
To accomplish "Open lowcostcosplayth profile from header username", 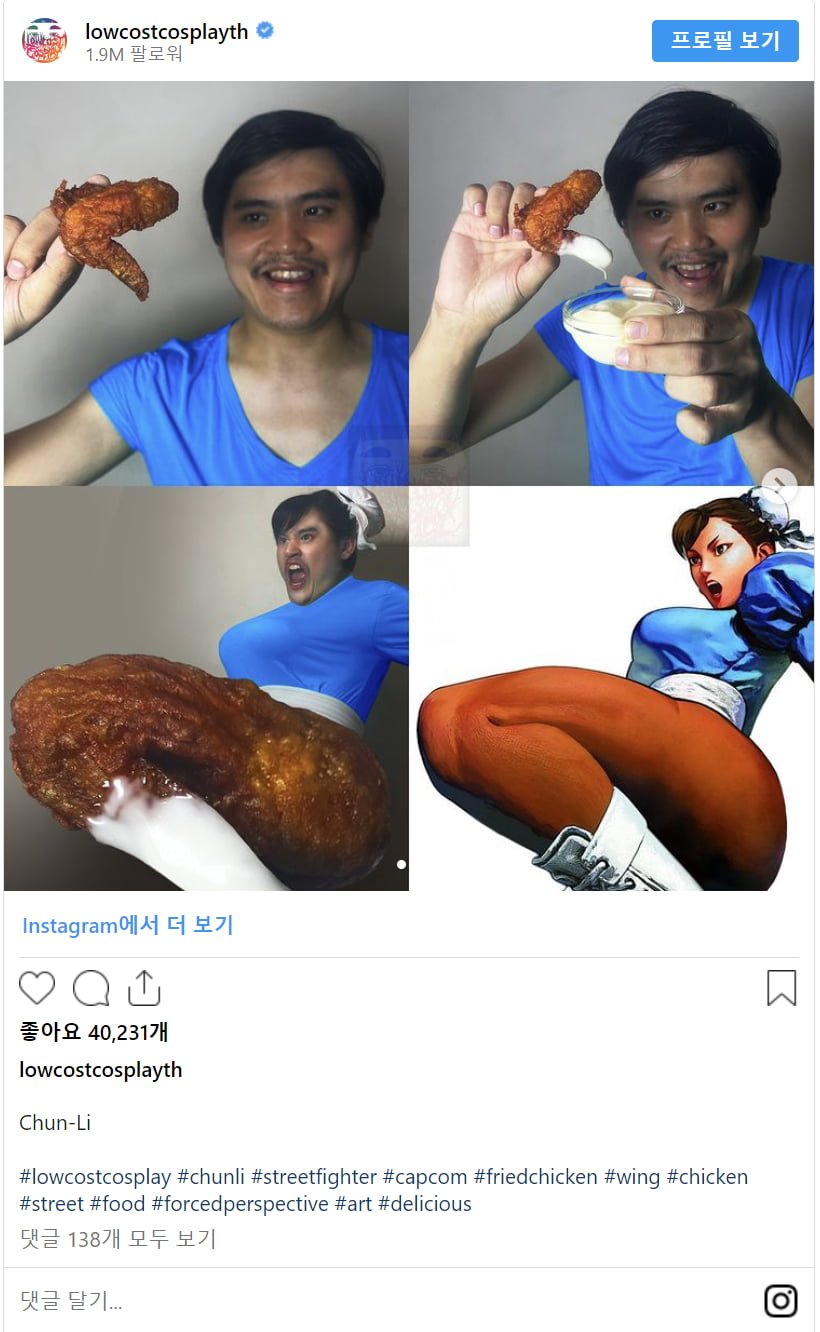I will click(166, 31).
